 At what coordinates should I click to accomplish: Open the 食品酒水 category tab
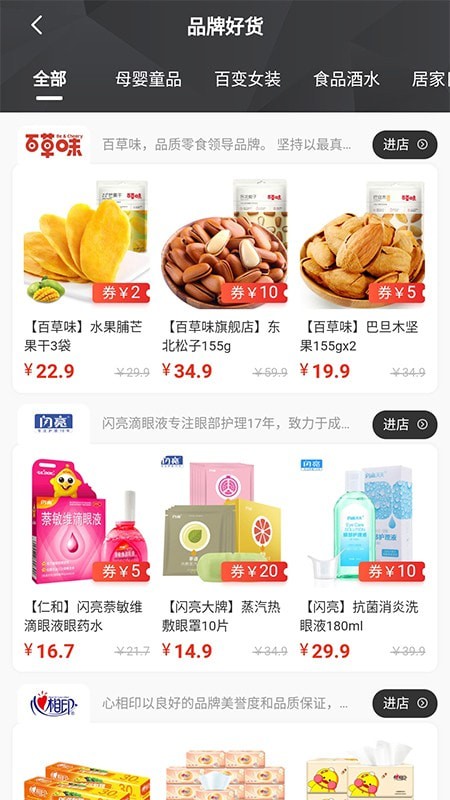point(347,80)
